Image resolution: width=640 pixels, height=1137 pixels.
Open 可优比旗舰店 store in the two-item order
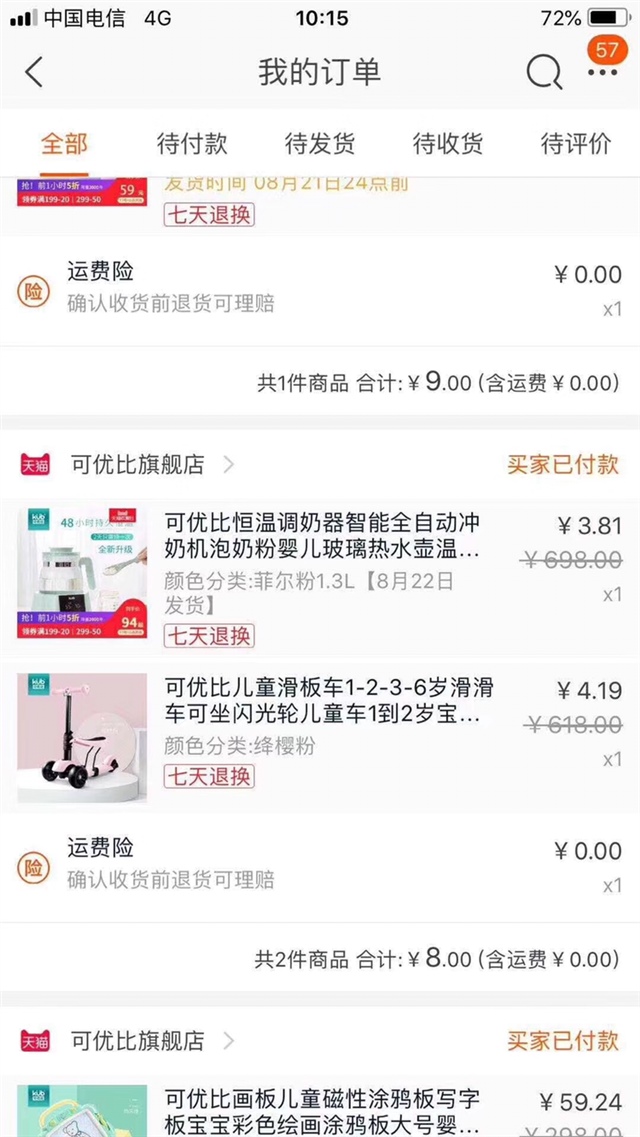point(137,464)
